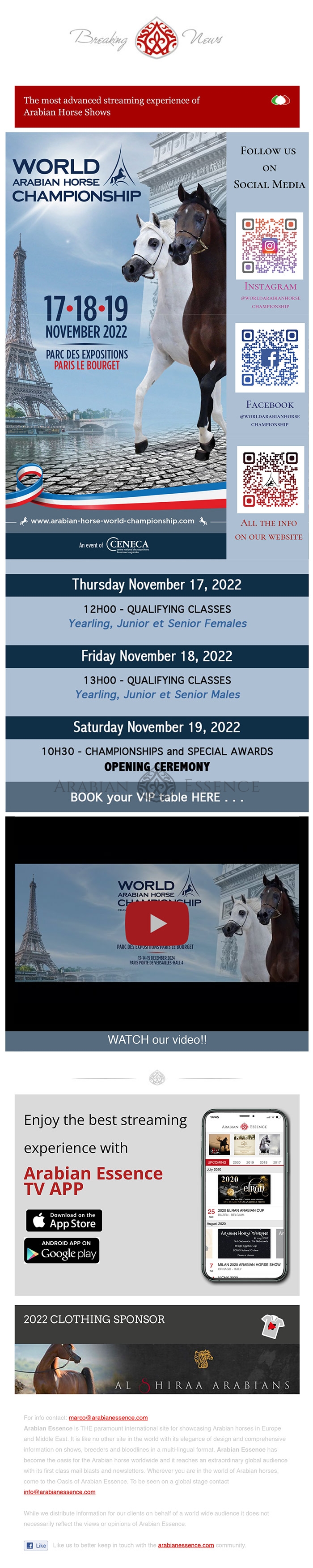313x1568 pixels.
Task: Download the app from the App Store
Action: [64, 1221]
